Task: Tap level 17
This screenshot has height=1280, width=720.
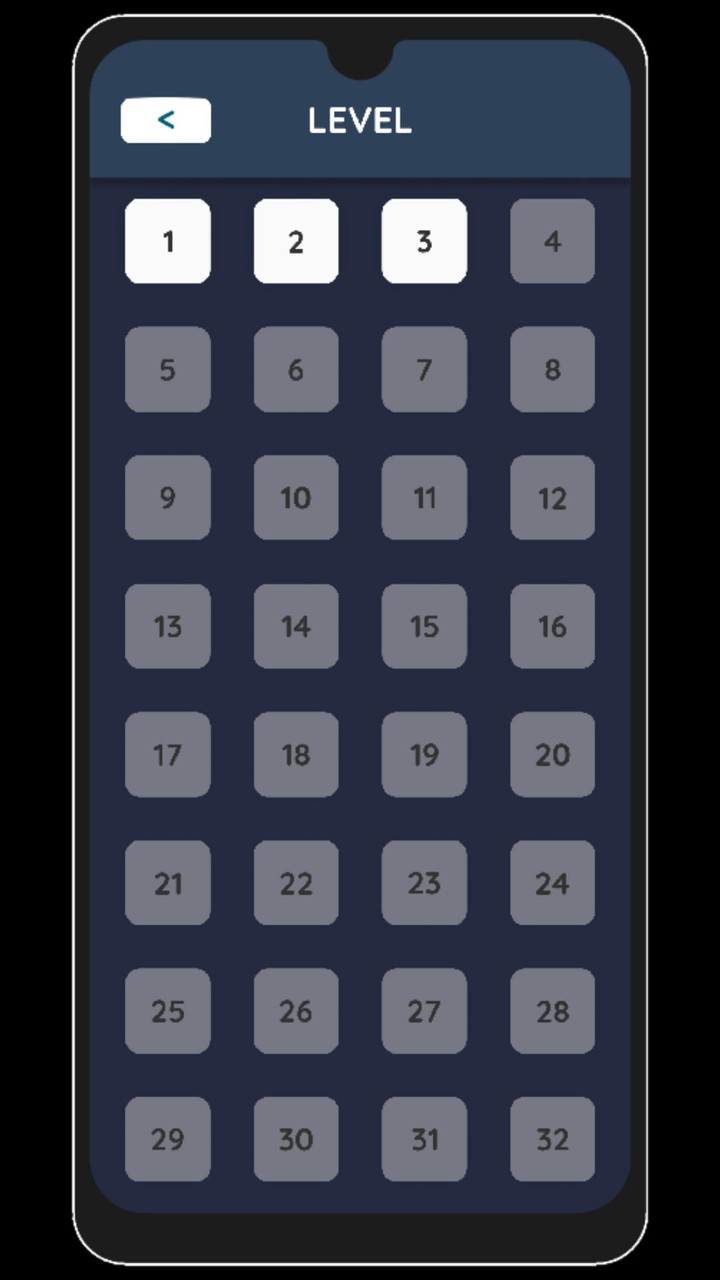Action: (167, 755)
